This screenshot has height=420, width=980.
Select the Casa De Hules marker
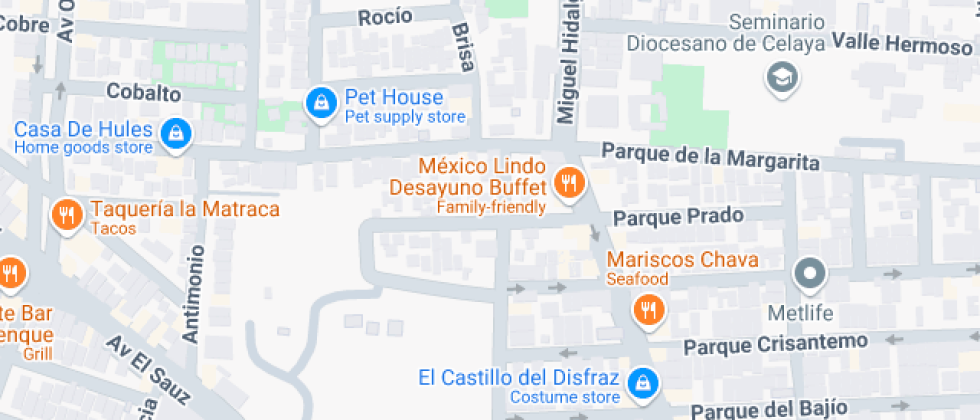[x=176, y=132]
